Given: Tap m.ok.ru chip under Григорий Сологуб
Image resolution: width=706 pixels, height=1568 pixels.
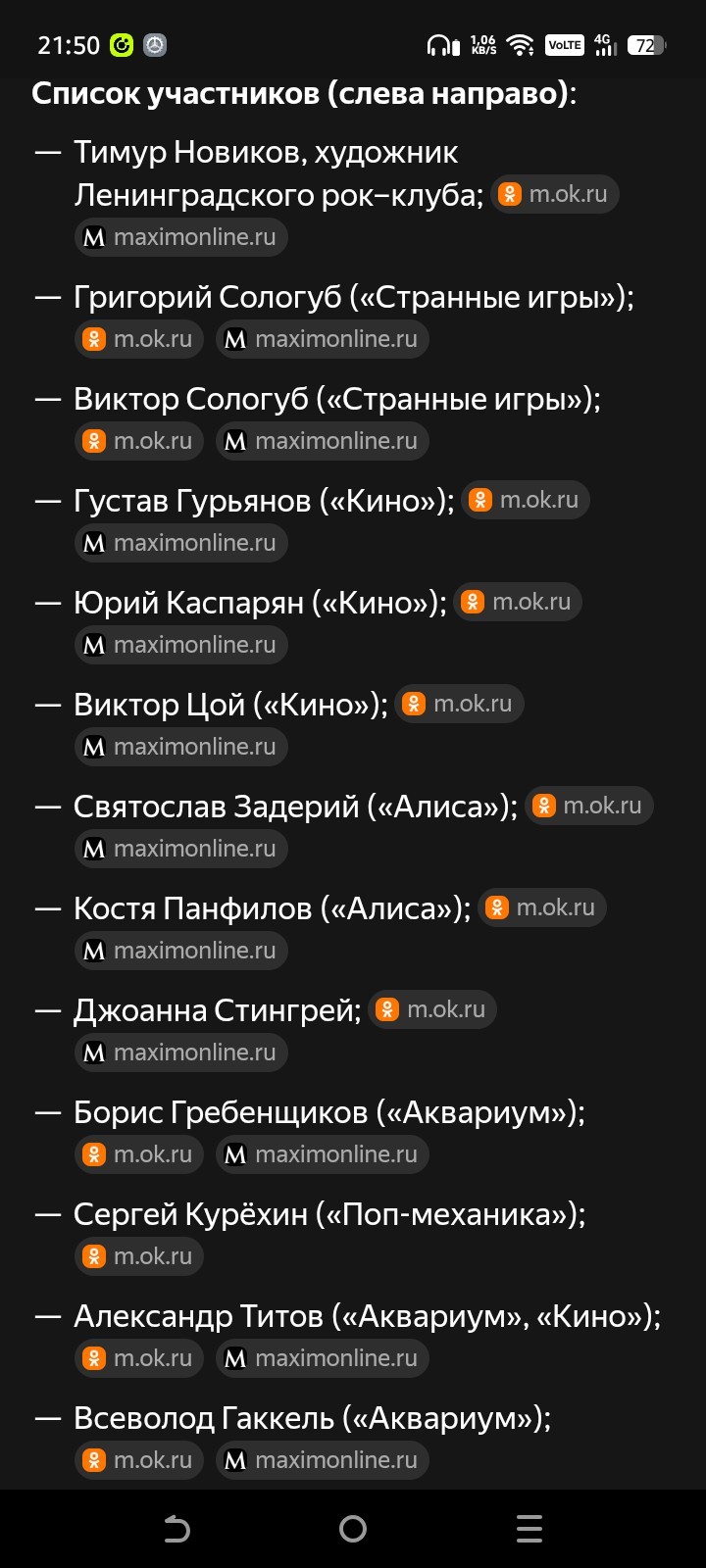Looking at the screenshot, I should [x=139, y=339].
